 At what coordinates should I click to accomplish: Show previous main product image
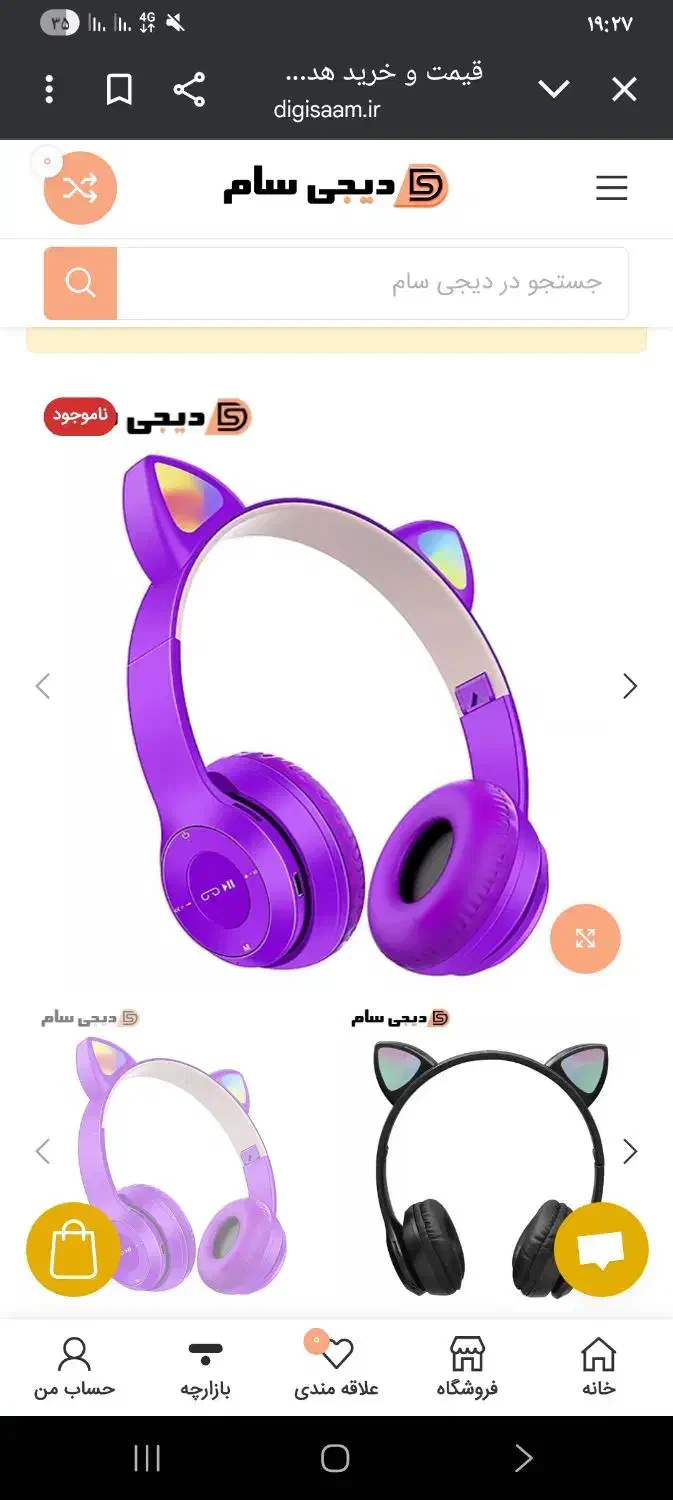click(x=42, y=686)
